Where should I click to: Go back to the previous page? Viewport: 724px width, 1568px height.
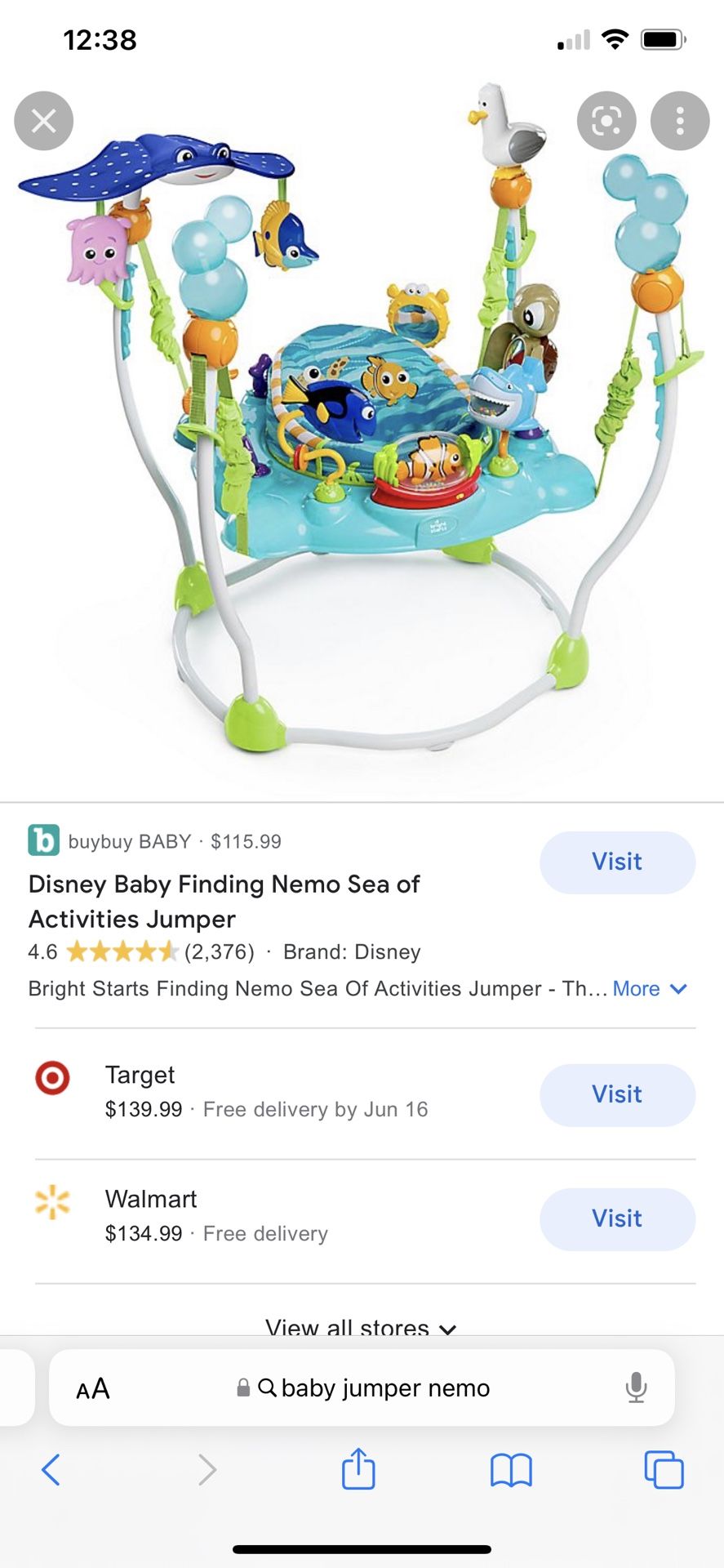(51, 1470)
